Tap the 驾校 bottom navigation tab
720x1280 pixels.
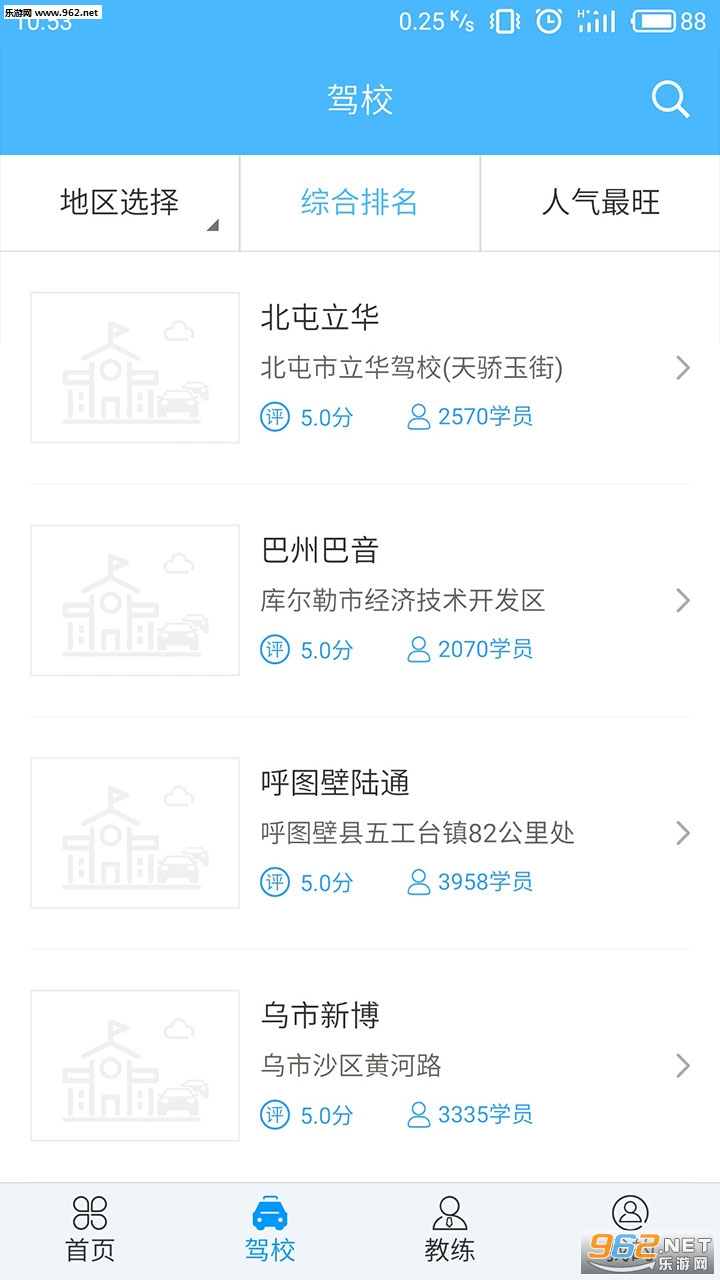270,1230
